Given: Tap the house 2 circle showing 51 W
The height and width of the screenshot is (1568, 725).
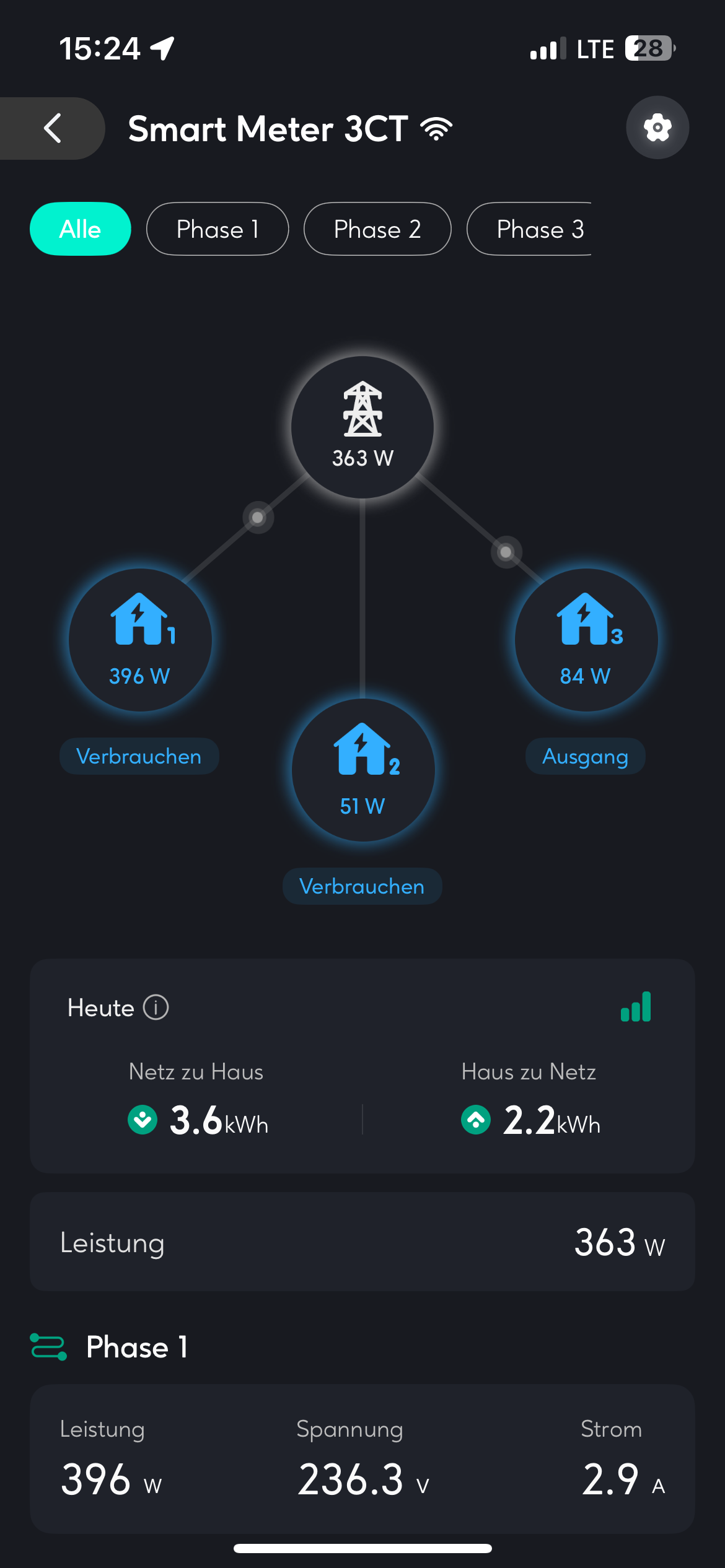Looking at the screenshot, I should click(x=363, y=770).
